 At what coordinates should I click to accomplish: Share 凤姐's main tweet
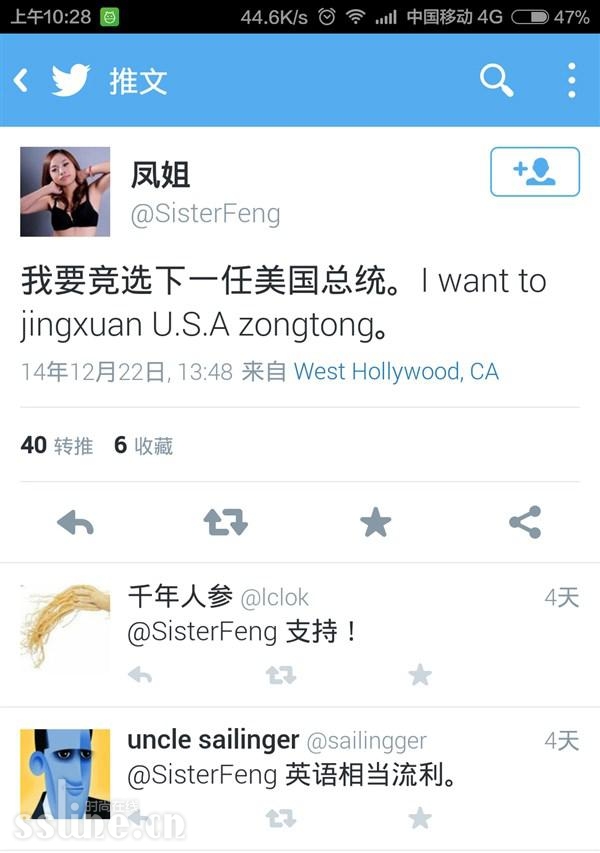[525, 522]
